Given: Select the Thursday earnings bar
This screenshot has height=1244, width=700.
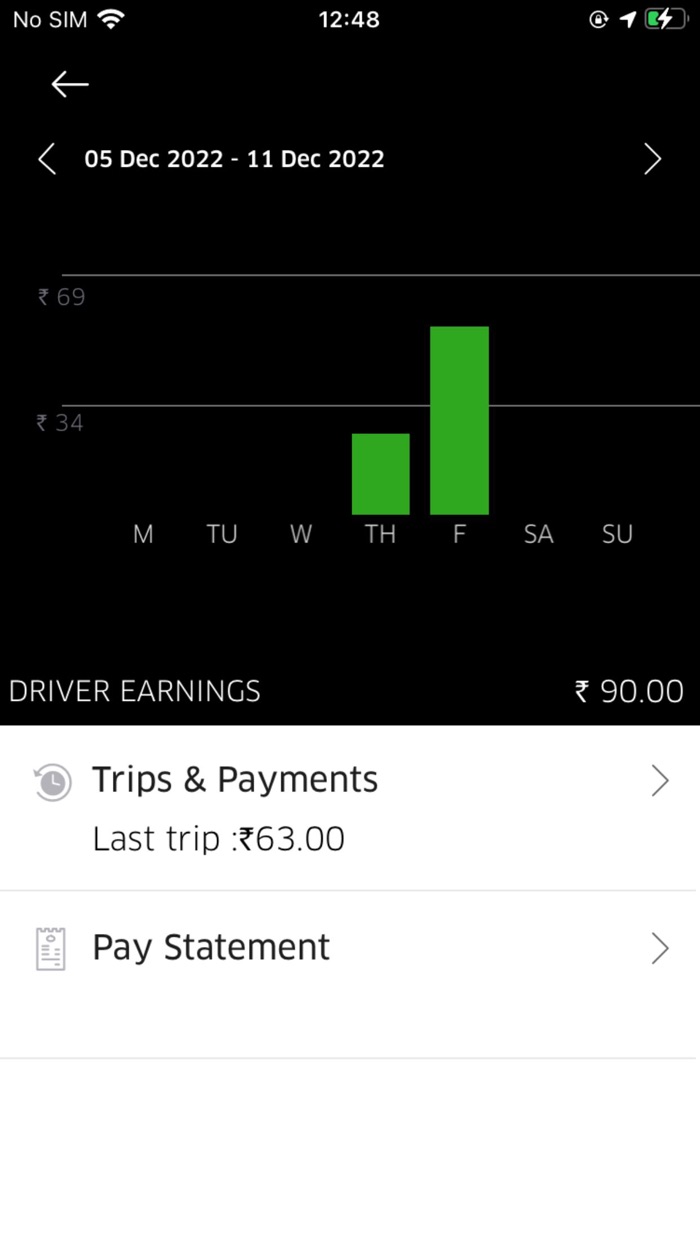Looking at the screenshot, I should 380,474.
